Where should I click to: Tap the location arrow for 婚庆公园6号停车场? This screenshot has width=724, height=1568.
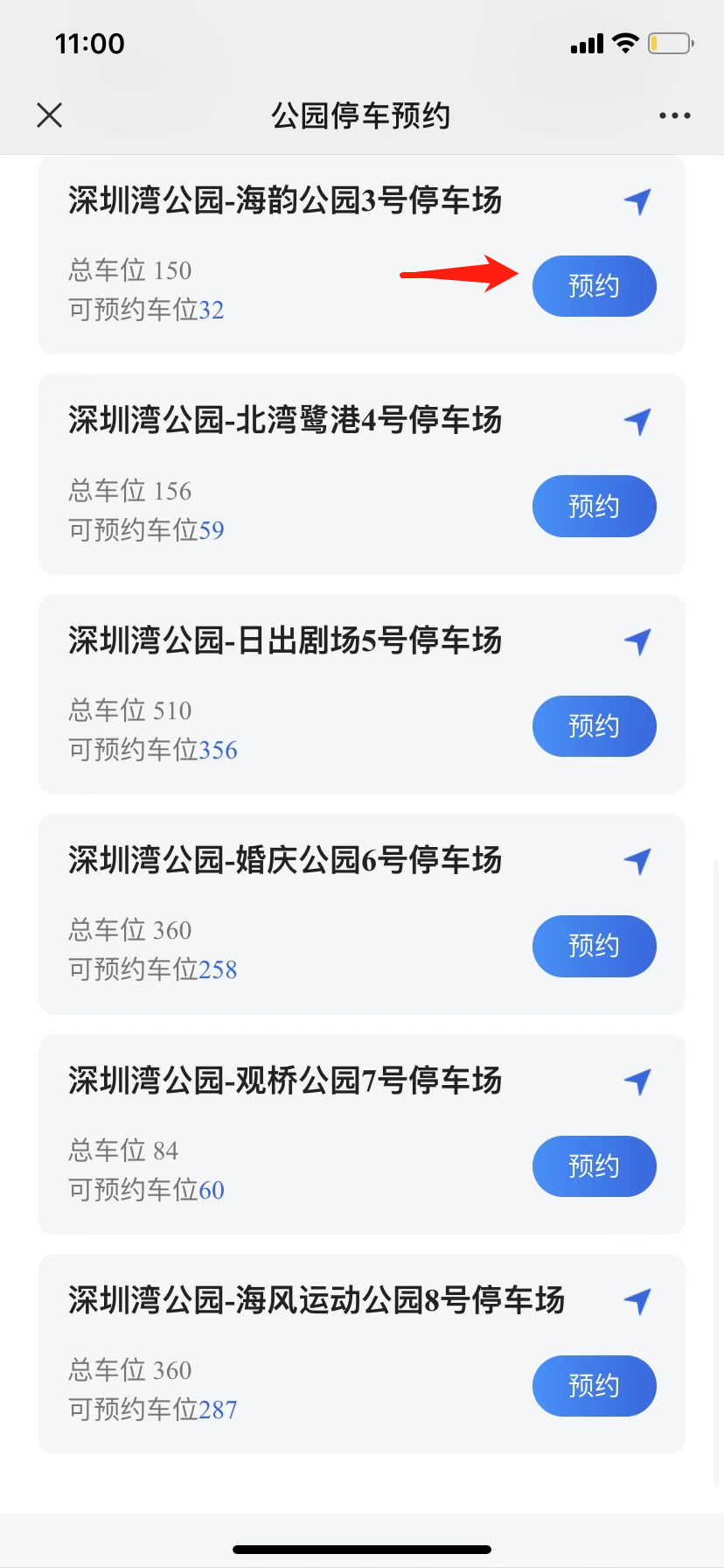point(638,861)
